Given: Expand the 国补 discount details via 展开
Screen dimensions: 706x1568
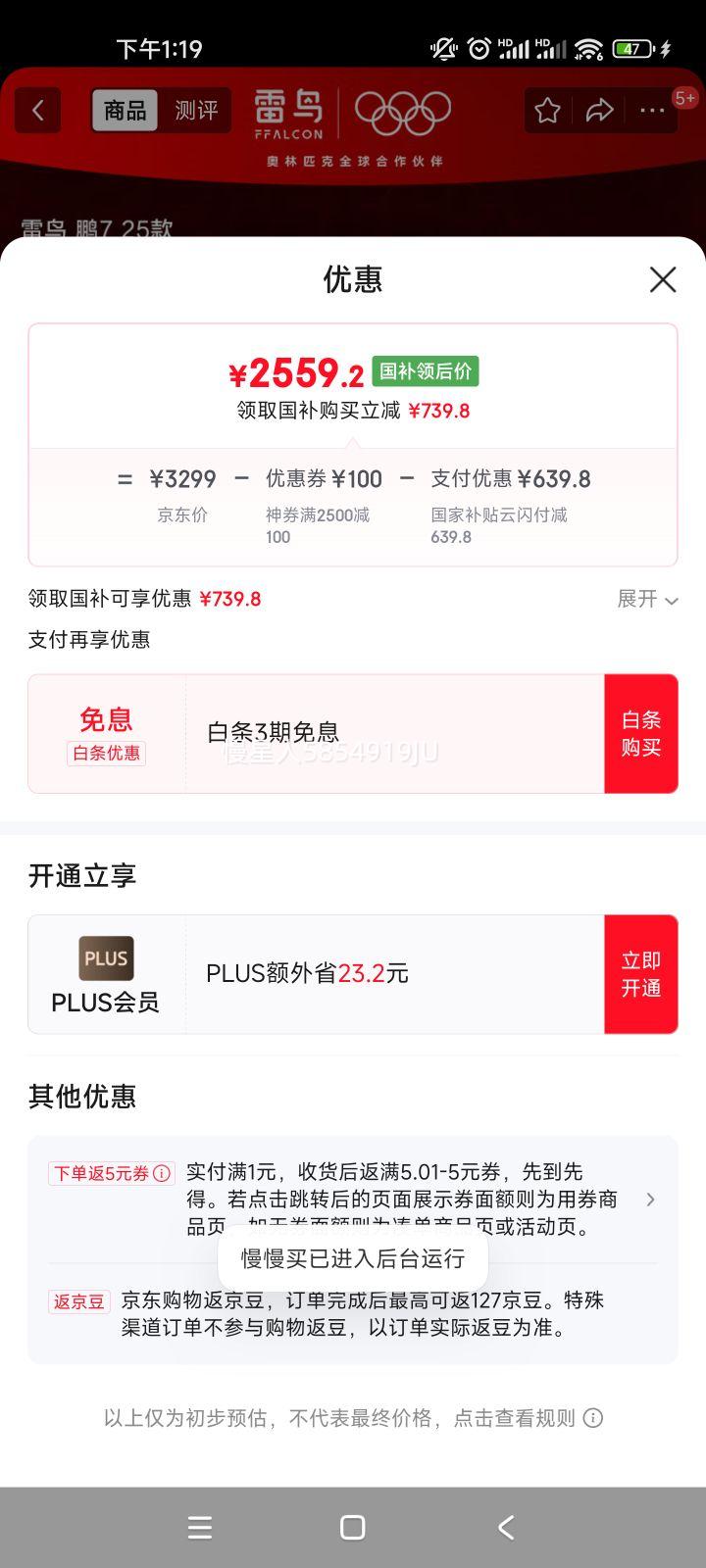Looking at the screenshot, I should tap(647, 599).
